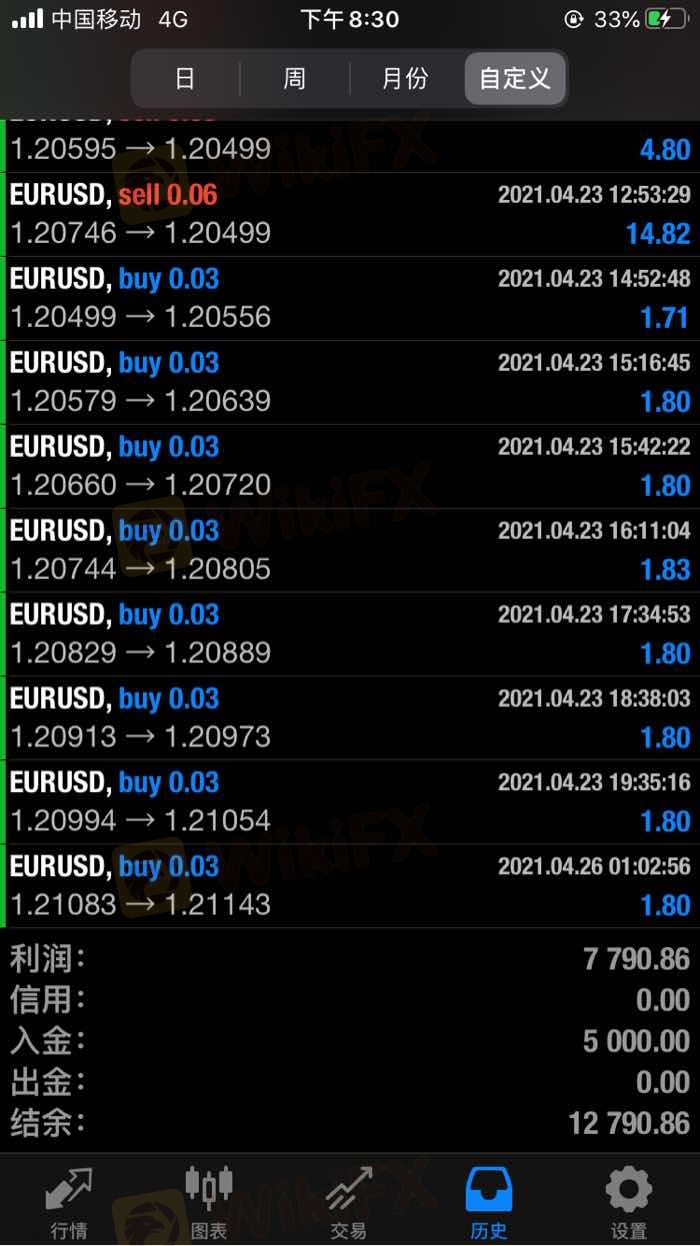The height and width of the screenshot is (1246, 700).
Task: View the EURUSD buy trade at 14:52:48
Action: click(x=350, y=298)
